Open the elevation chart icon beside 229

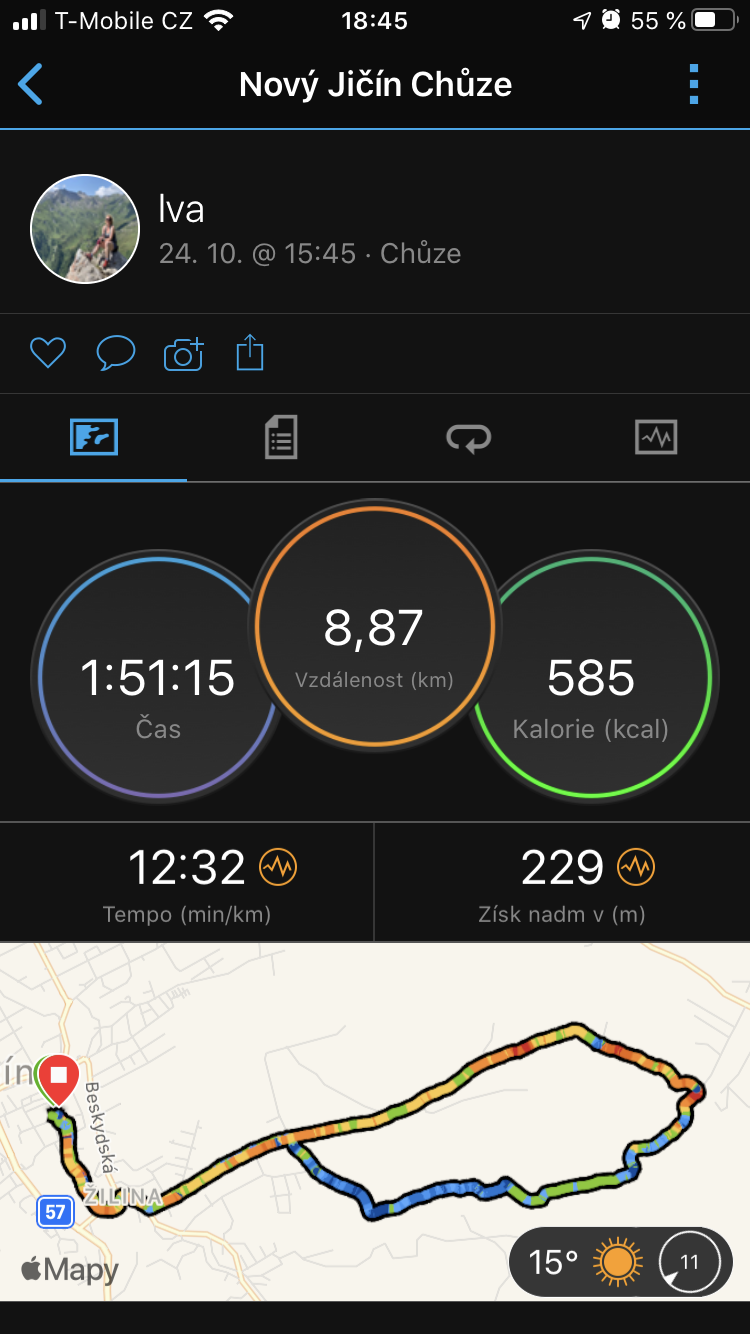click(x=635, y=867)
